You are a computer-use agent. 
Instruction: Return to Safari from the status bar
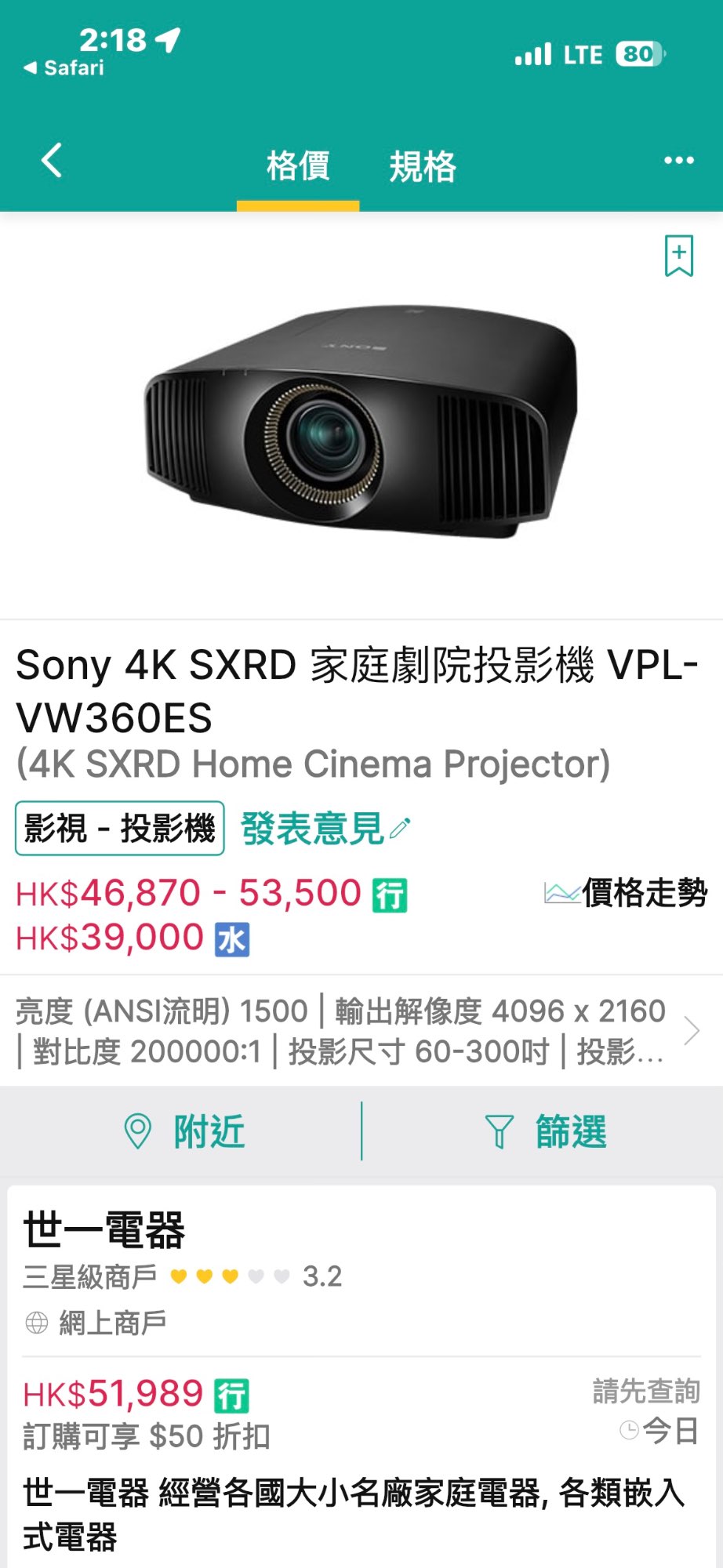(64, 68)
